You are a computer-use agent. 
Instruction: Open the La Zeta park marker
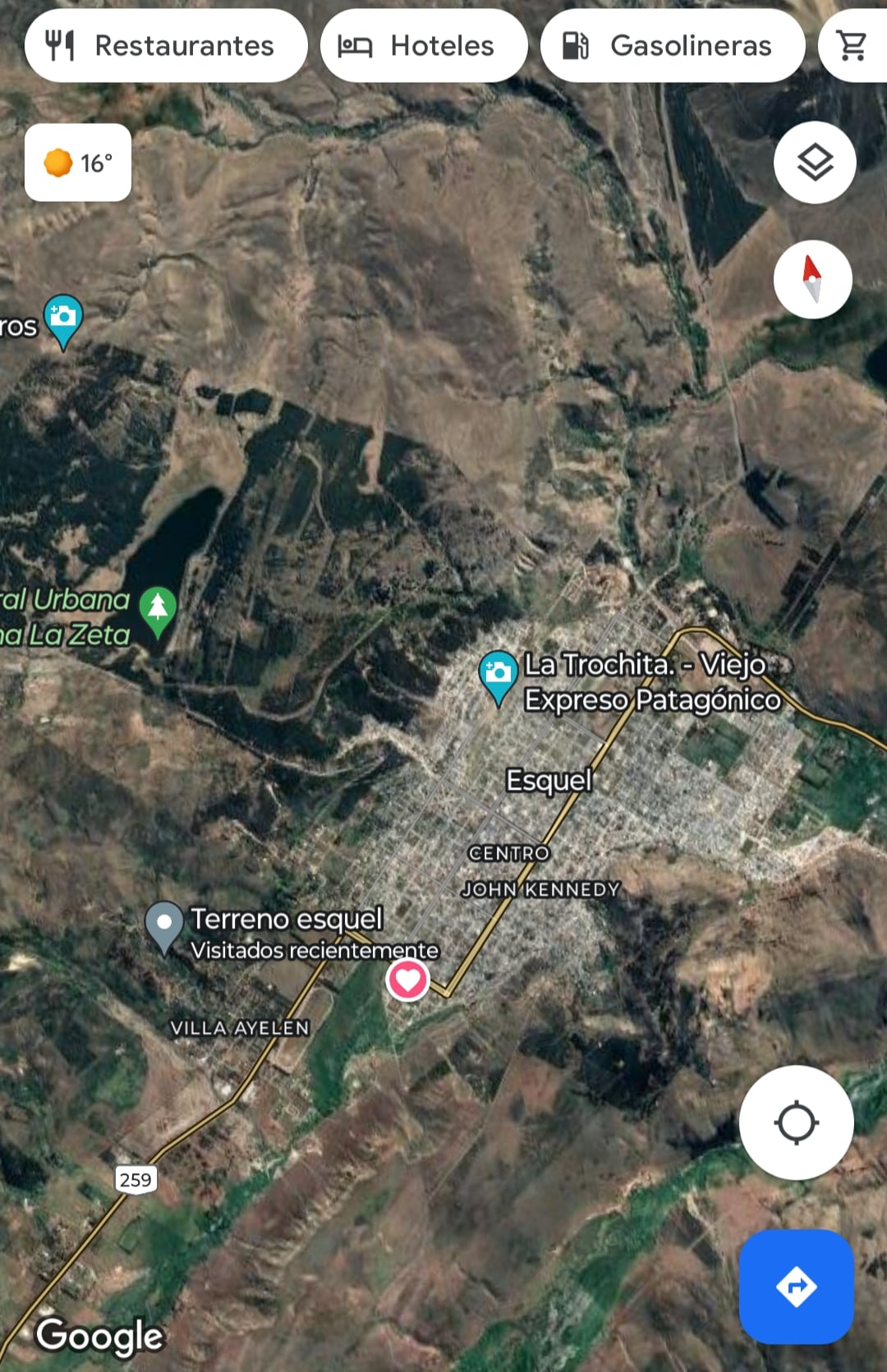(x=158, y=609)
